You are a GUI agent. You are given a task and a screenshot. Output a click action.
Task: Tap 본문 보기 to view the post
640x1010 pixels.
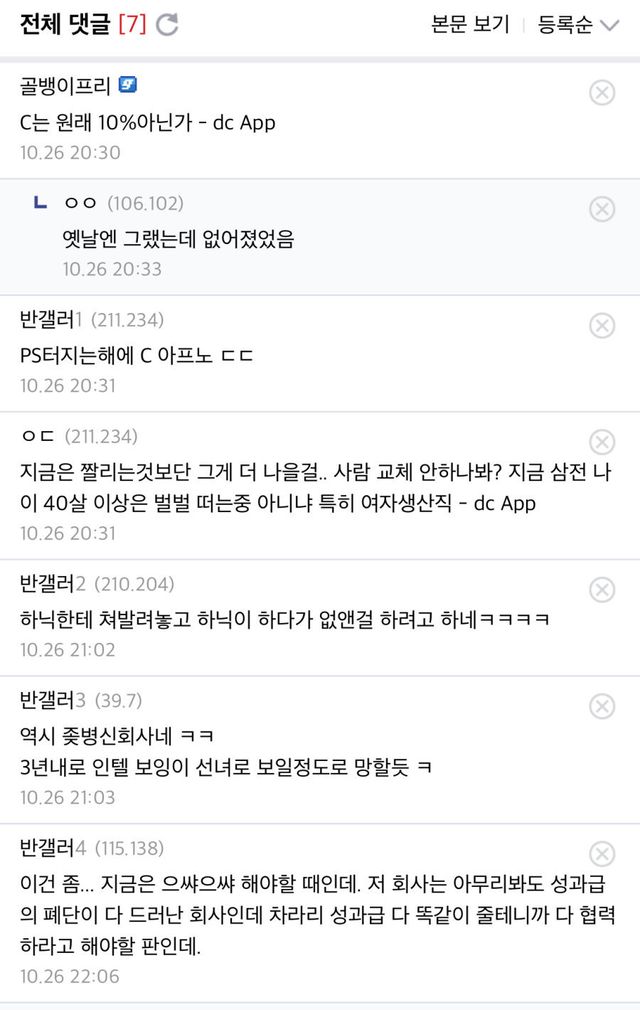469,25
